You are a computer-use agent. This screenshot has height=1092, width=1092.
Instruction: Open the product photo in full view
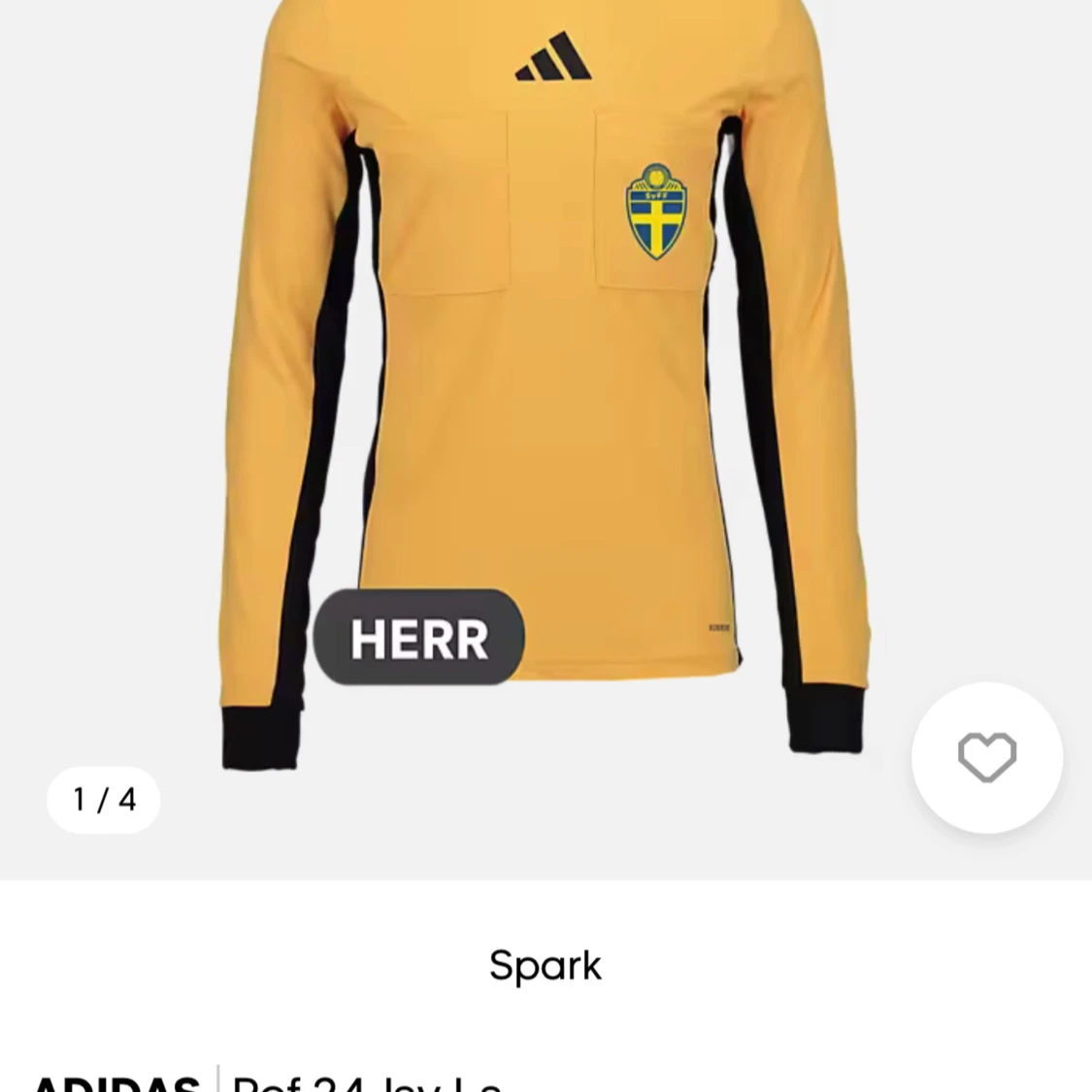coord(544,388)
